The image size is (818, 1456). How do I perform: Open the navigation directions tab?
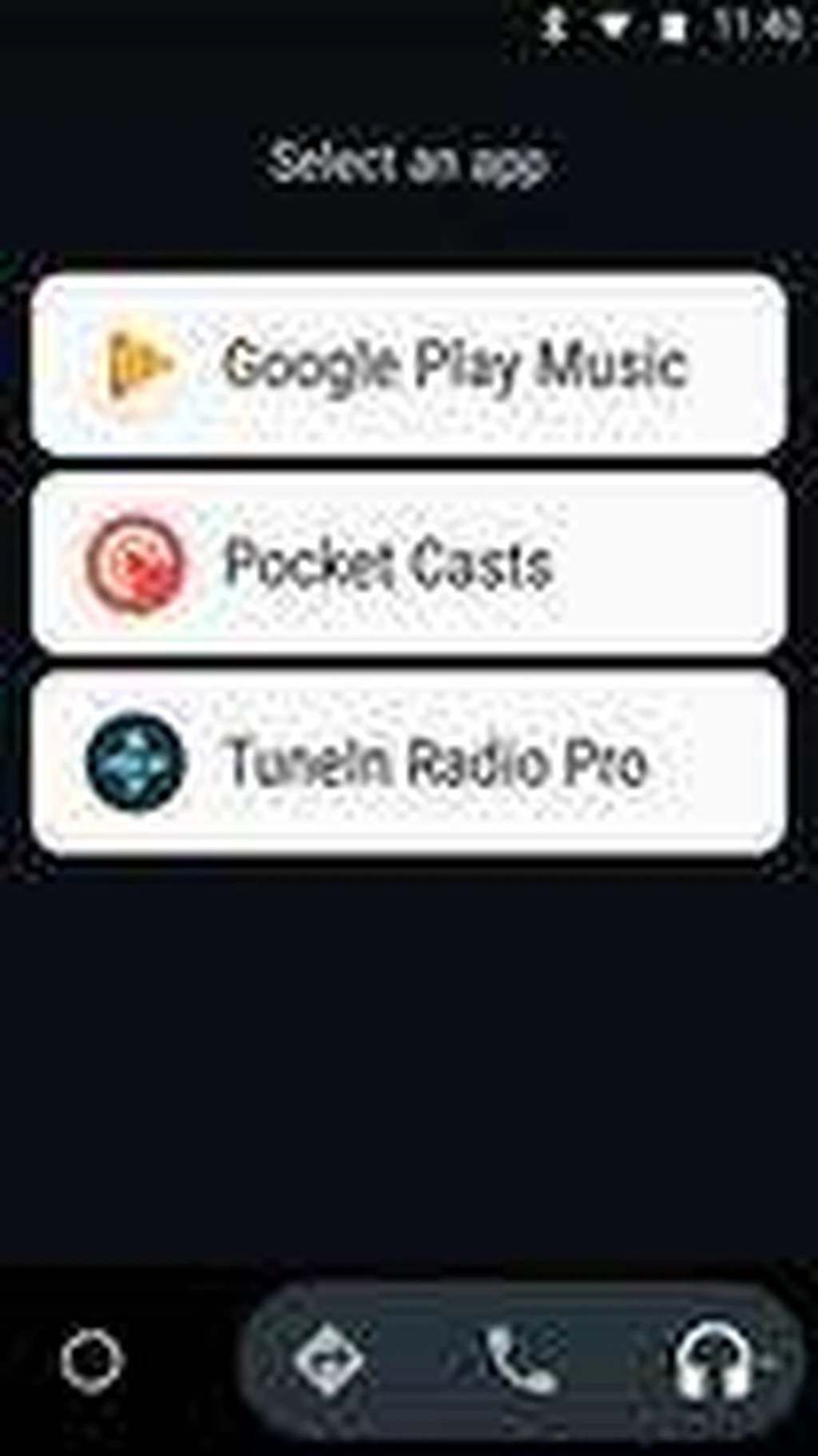click(x=328, y=1359)
